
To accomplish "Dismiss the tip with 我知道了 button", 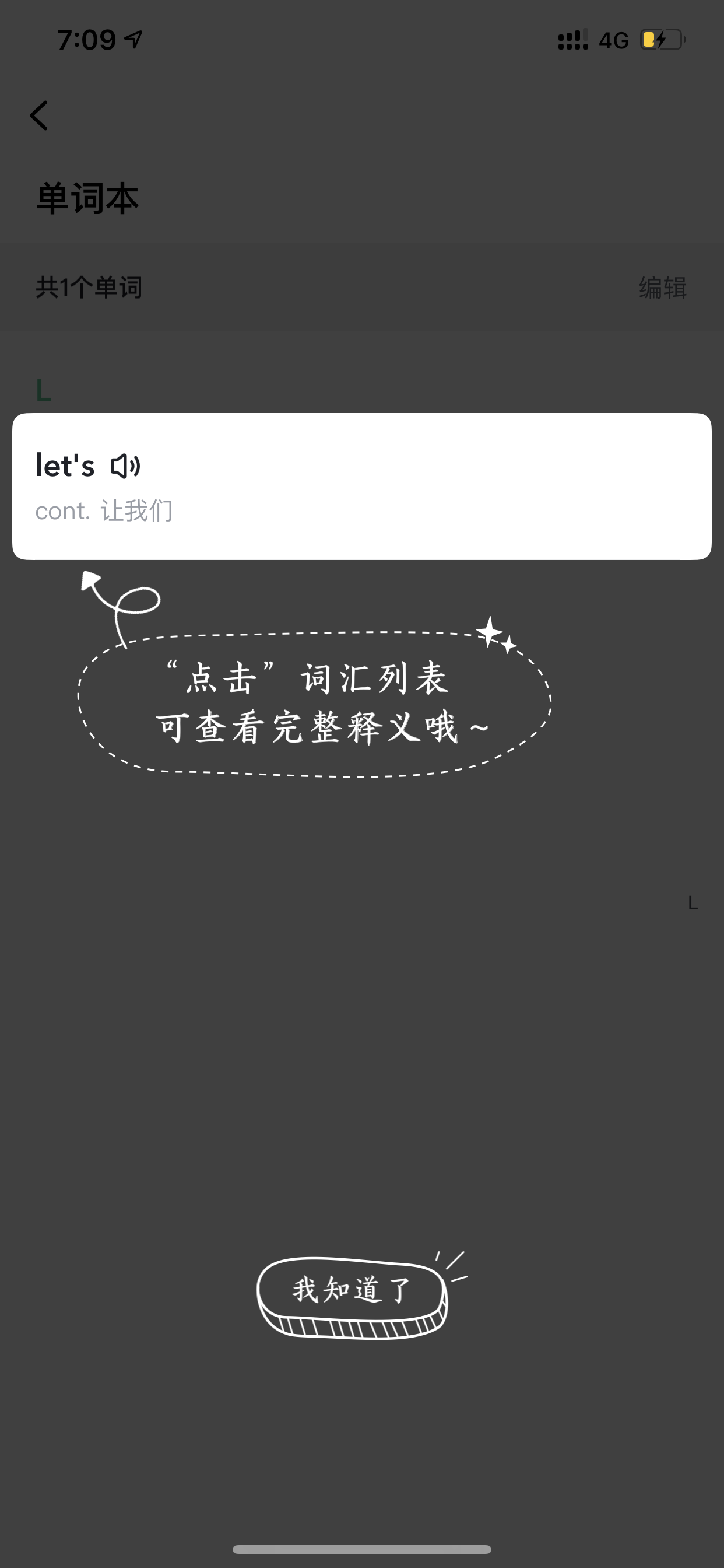I will tap(352, 1297).
